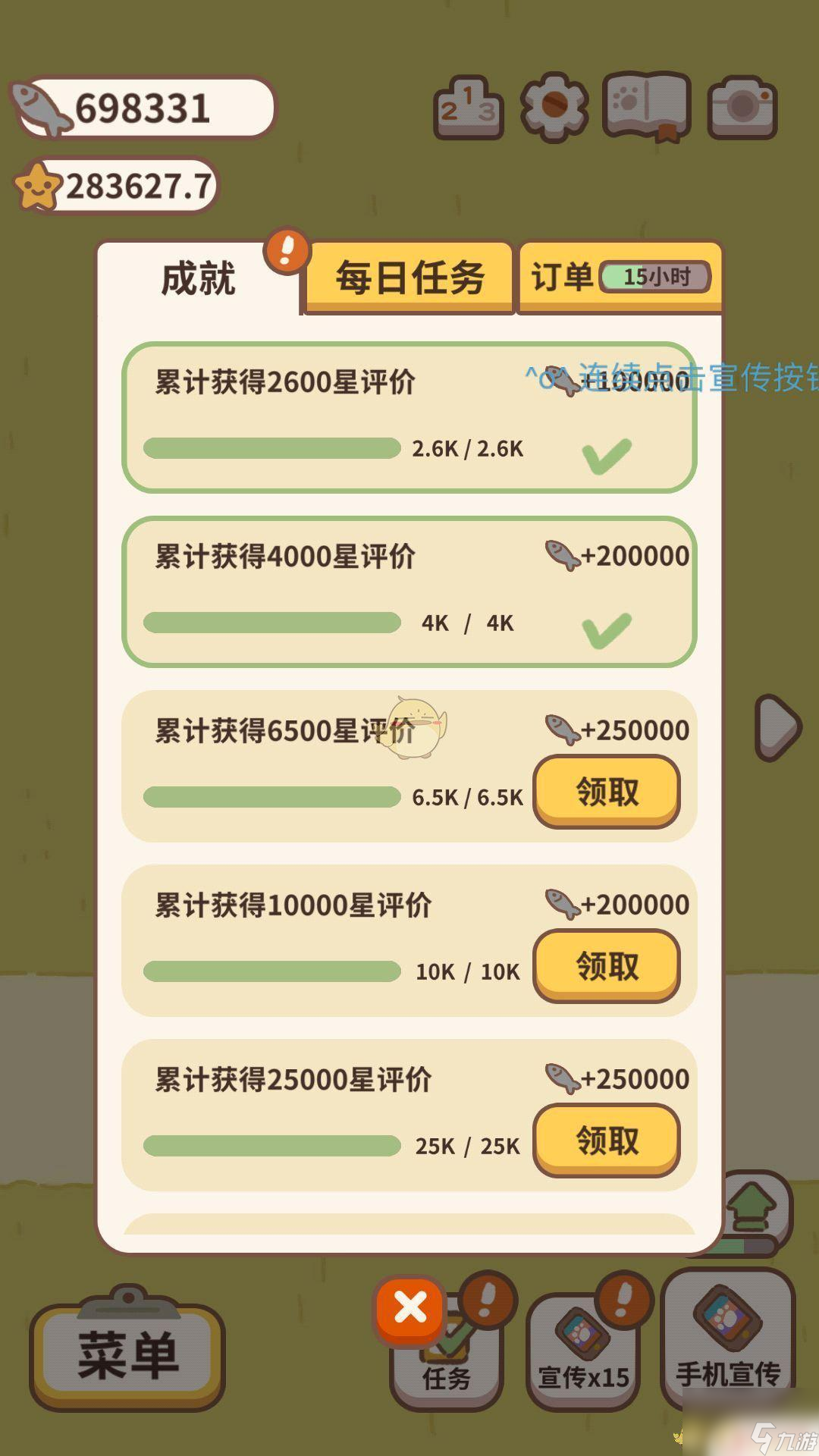Claim reward for 累计获得6500星评价

coord(607,792)
